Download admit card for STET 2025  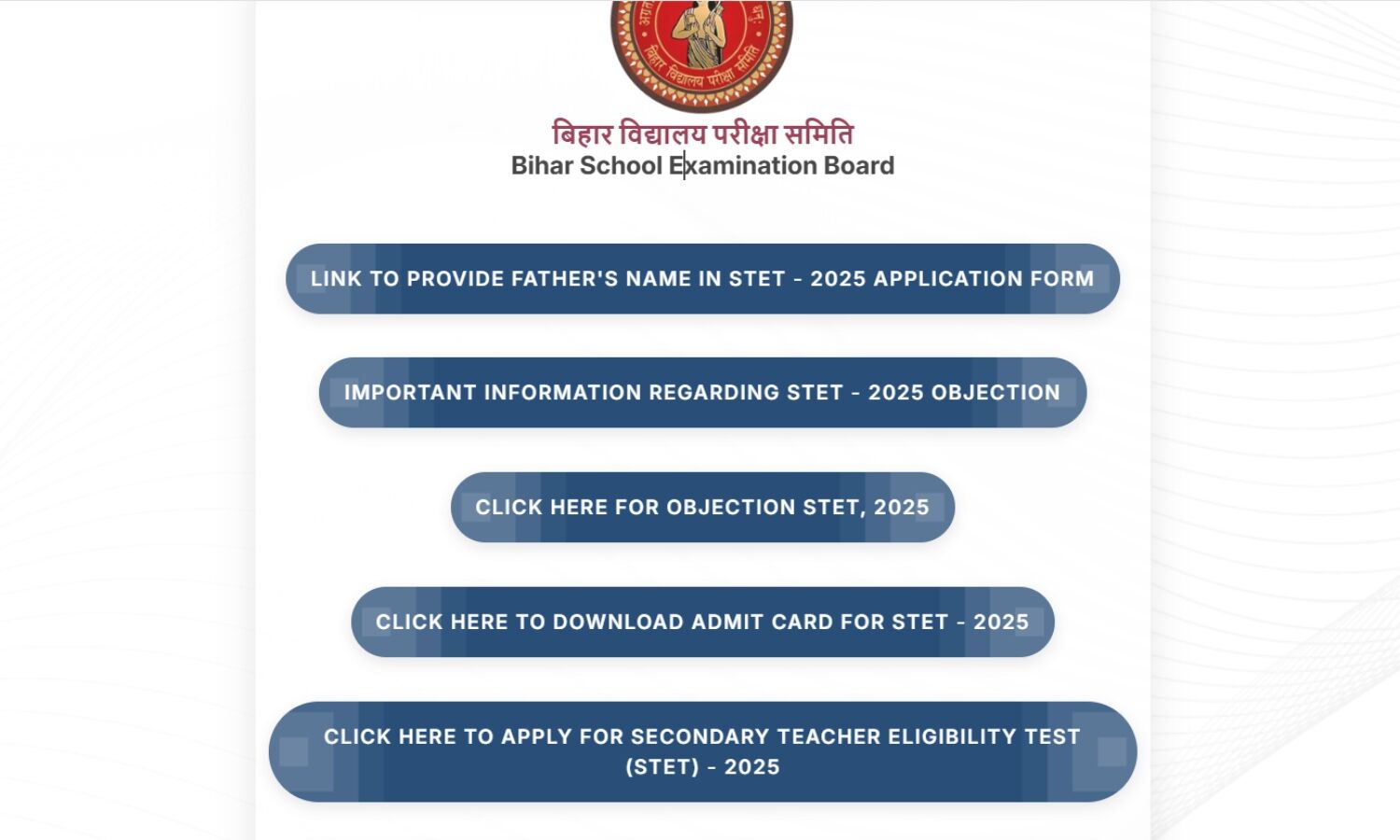tap(702, 623)
